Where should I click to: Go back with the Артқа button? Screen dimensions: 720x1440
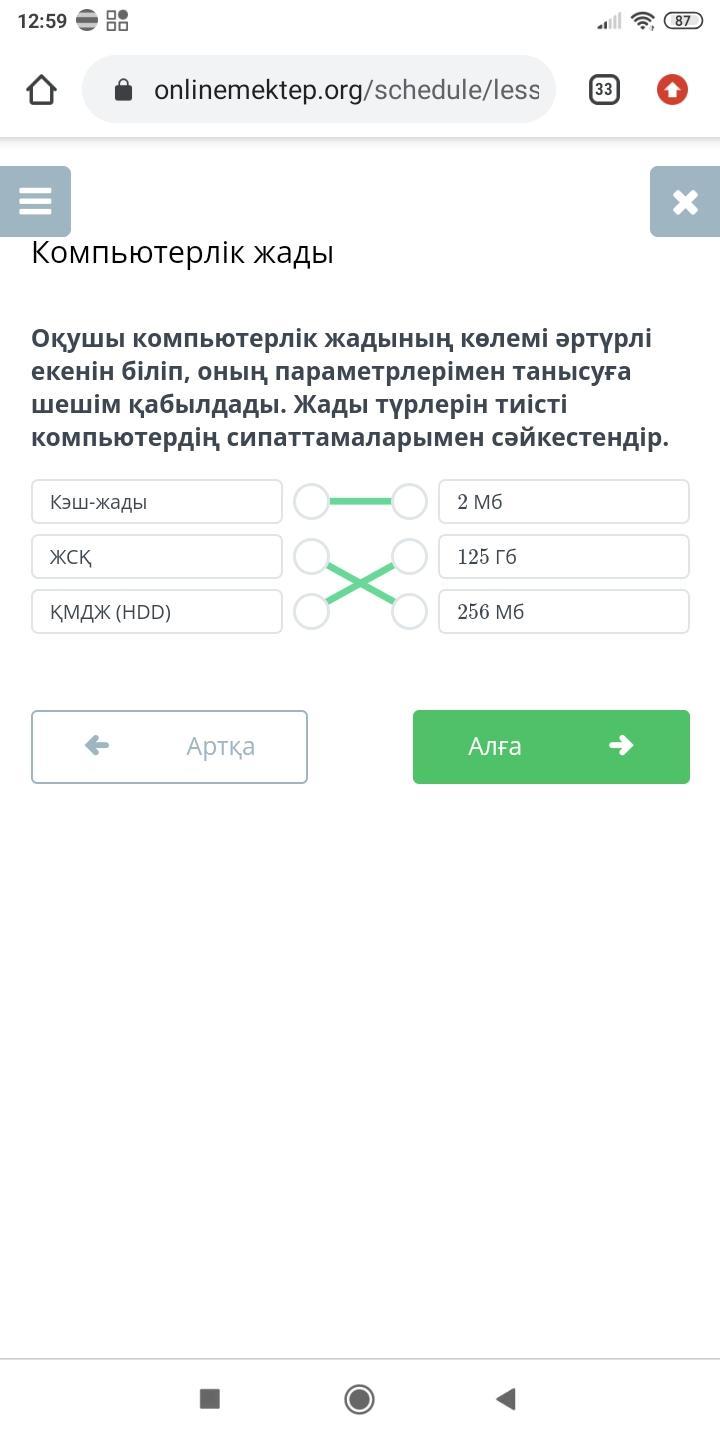coord(169,746)
